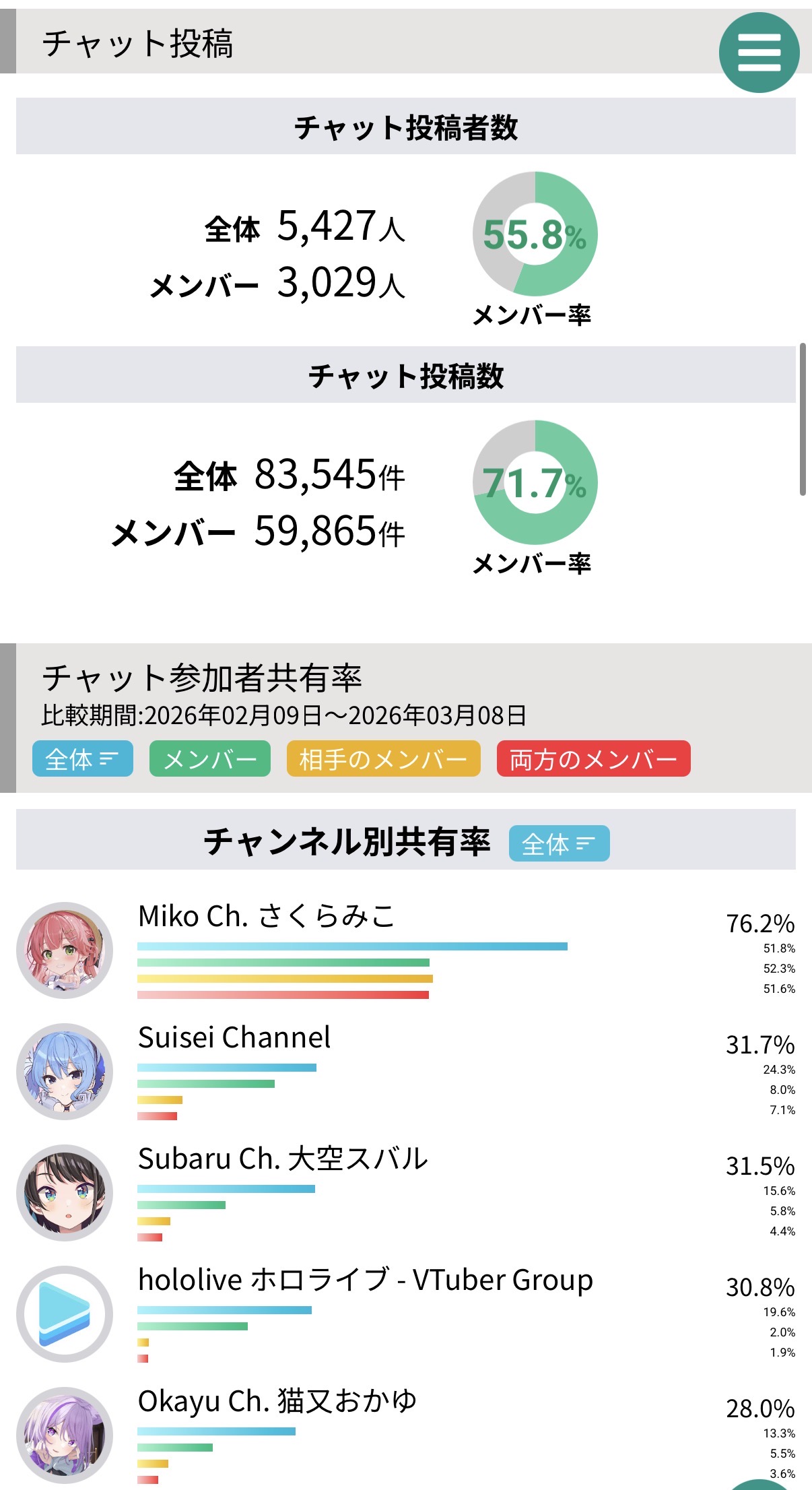The width and height of the screenshot is (812, 1490).
Task: Open the Suisei Channel row
Action: pyautogui.click(x=406, y=1071)
